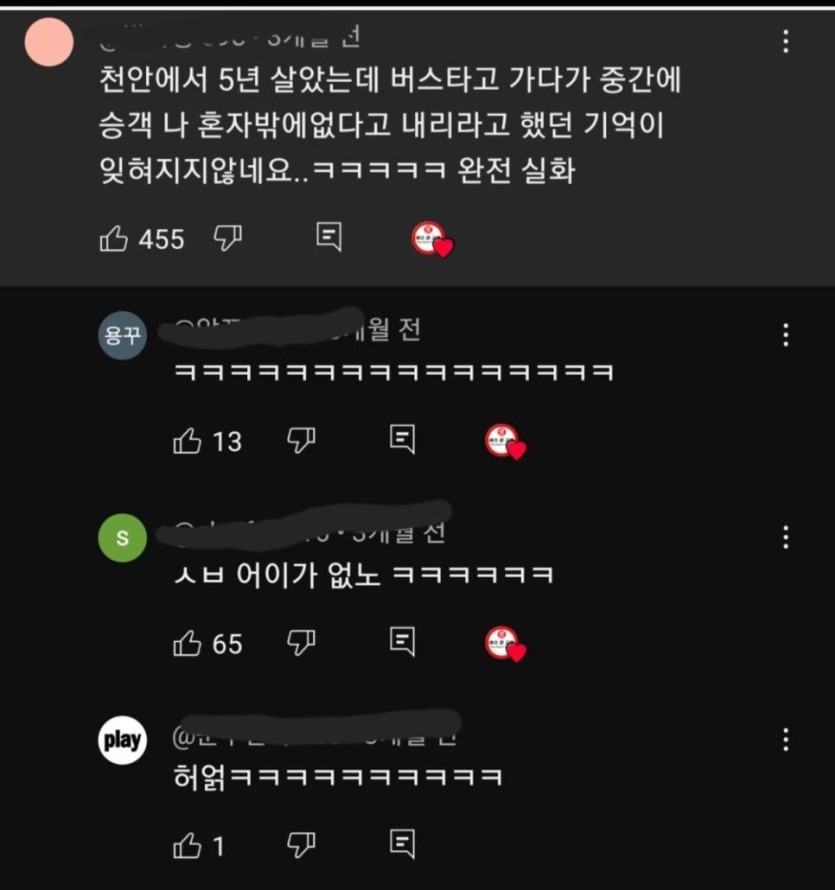Open overflow menu on 용꾸's reply
The width and height of the screenshot is (835, 890).
786,335
